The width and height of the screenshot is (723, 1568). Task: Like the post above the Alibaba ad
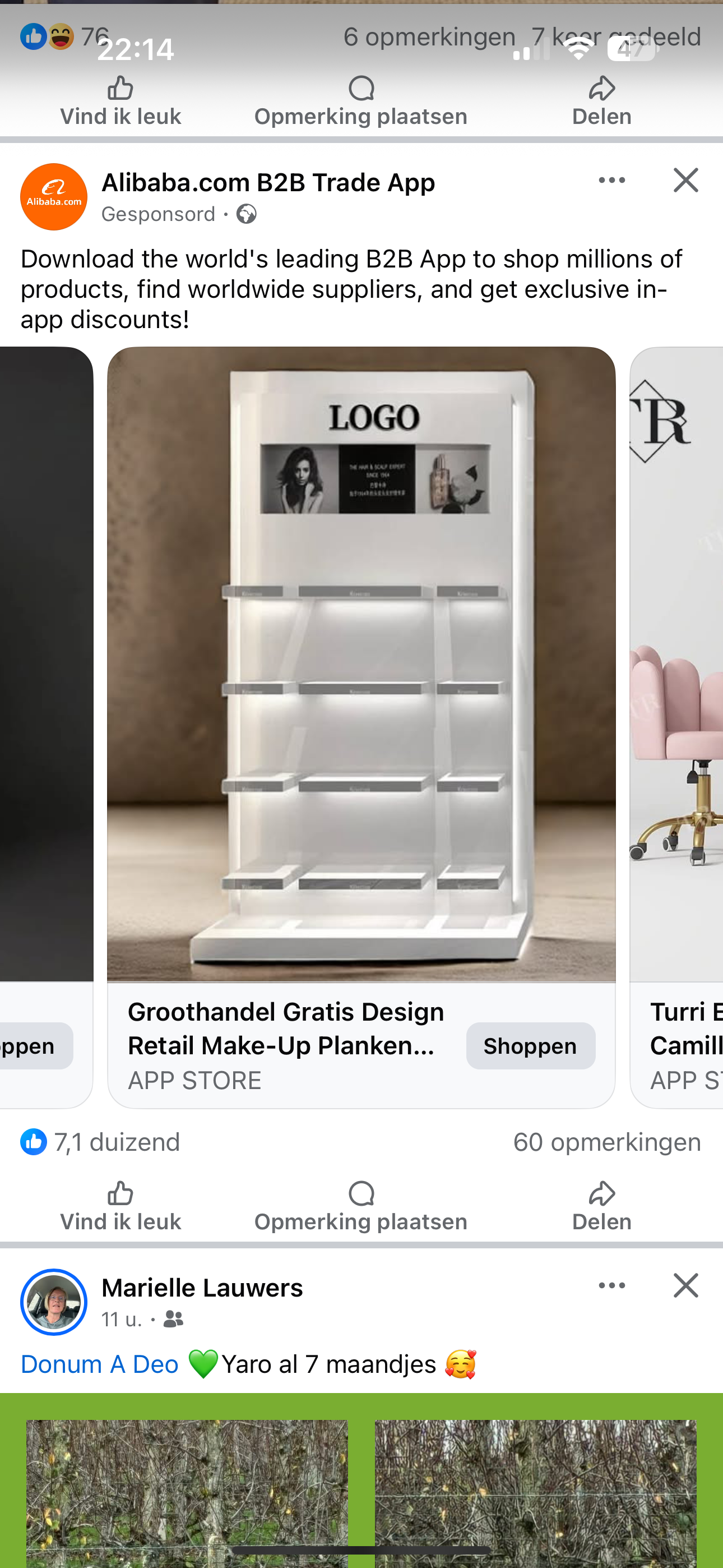[120, 101]
